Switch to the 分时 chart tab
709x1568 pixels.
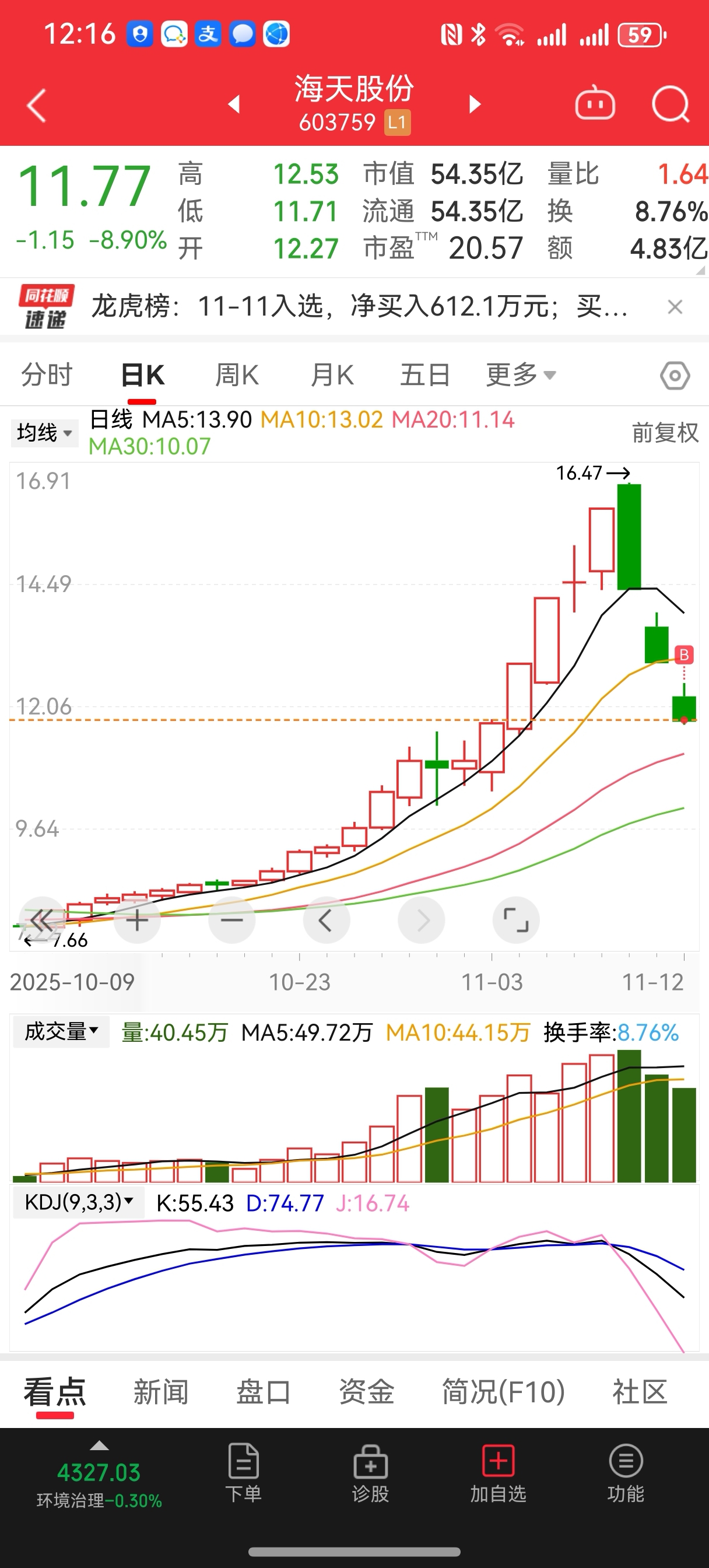point(47,375)
